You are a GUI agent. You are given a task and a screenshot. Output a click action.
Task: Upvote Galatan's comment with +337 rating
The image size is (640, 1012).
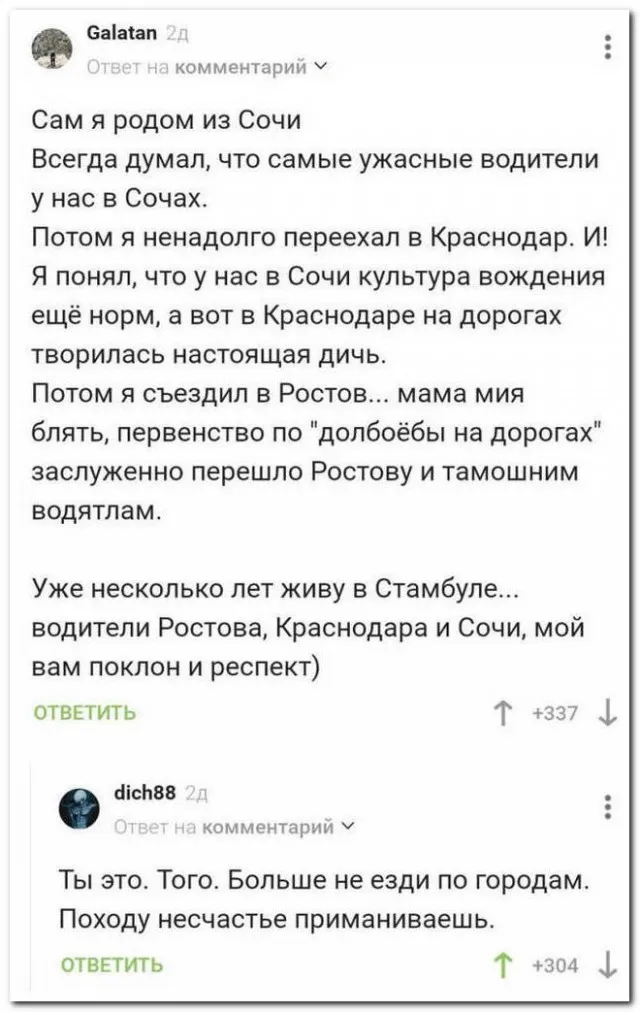point(503,713)
